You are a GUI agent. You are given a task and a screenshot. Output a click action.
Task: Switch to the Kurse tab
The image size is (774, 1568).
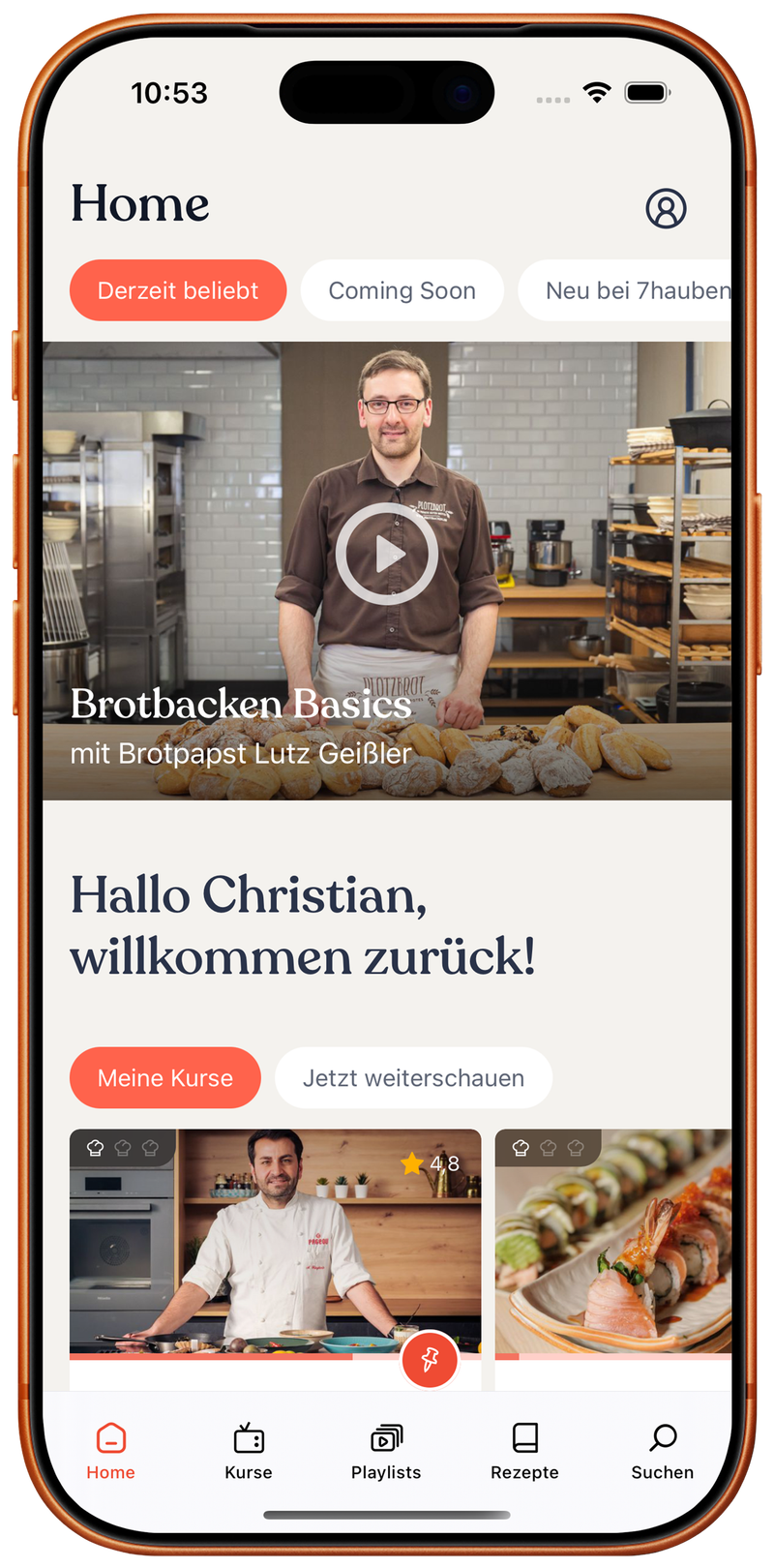pos(249,1452)
